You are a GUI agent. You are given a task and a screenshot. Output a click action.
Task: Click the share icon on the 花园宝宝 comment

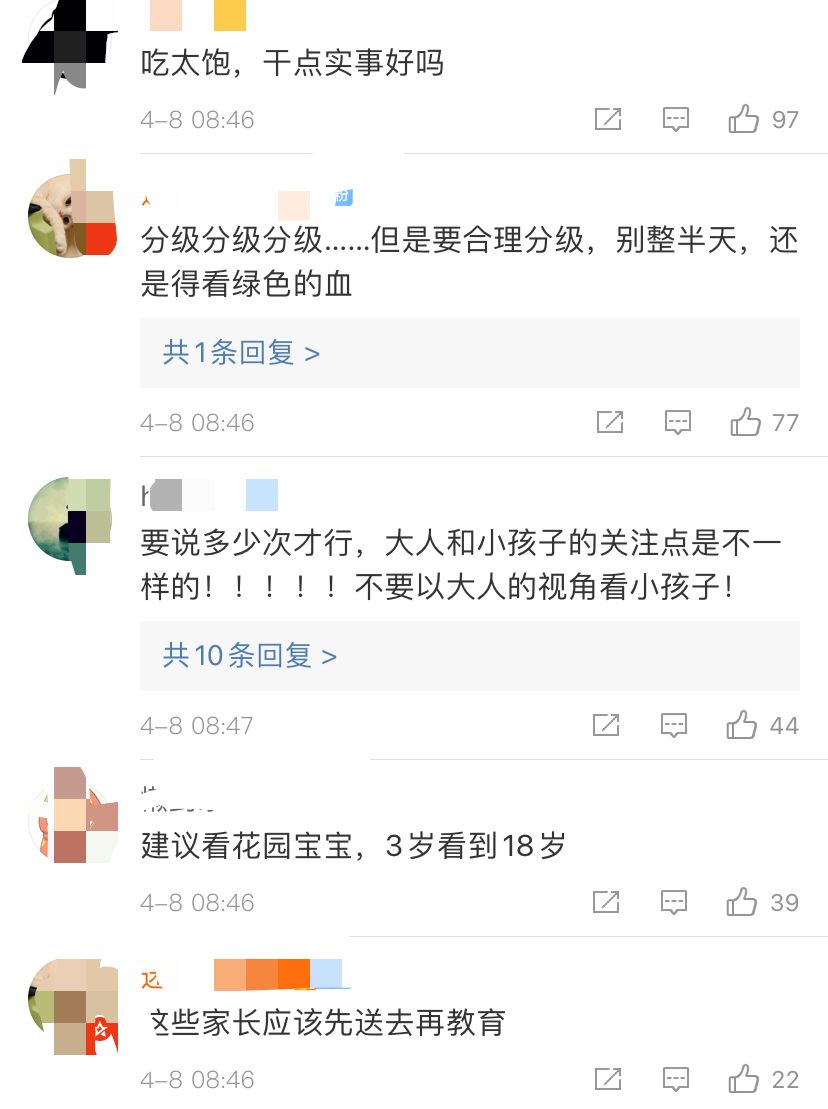pyautogui.click(x=608, y=902)
